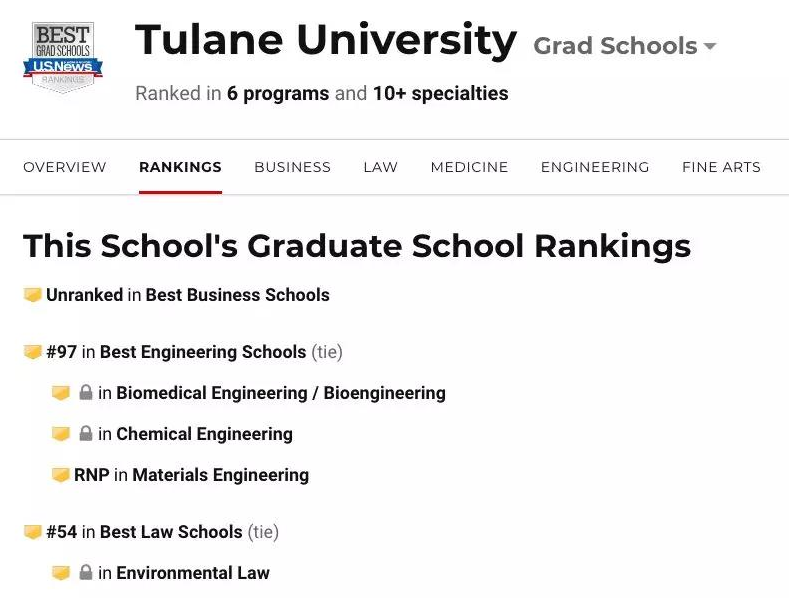Open the Environmental Law ranking link

pos(192,573)
